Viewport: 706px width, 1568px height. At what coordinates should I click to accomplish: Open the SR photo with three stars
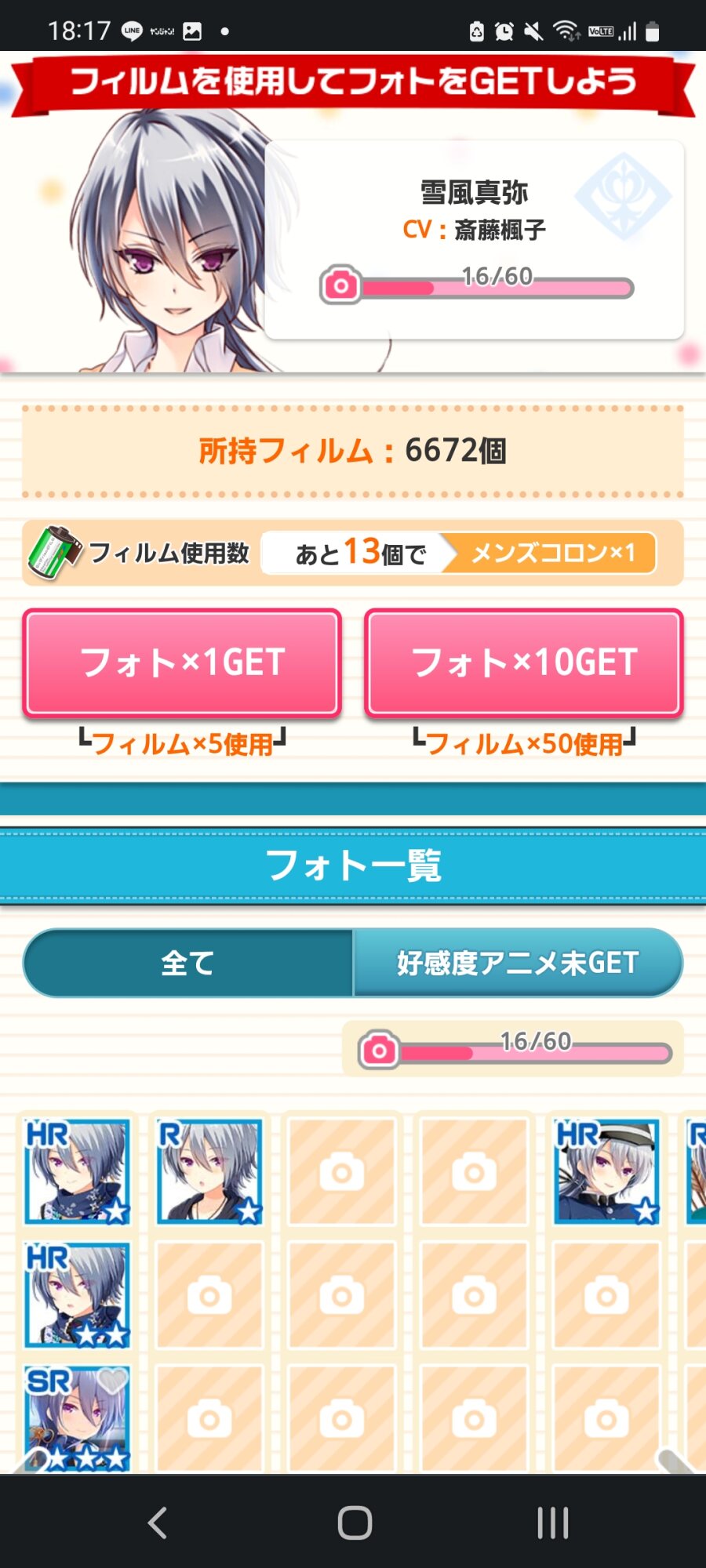(77, 1417)
